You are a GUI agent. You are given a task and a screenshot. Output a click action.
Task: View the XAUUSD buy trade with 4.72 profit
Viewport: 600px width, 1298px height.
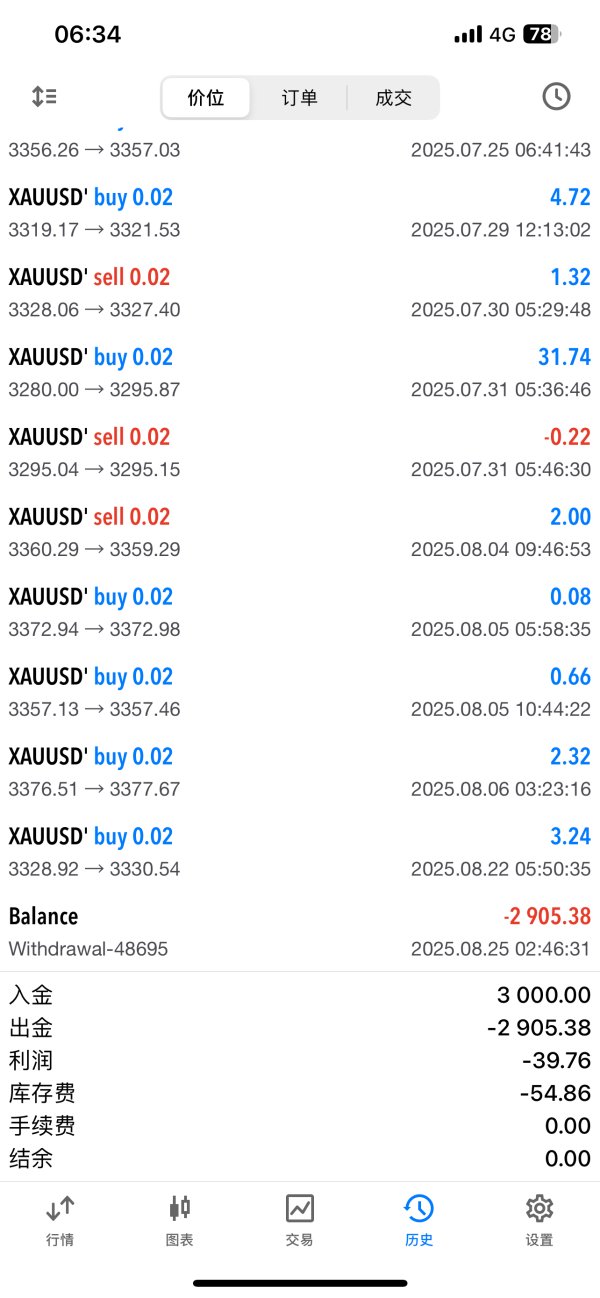tap(300, 212)
